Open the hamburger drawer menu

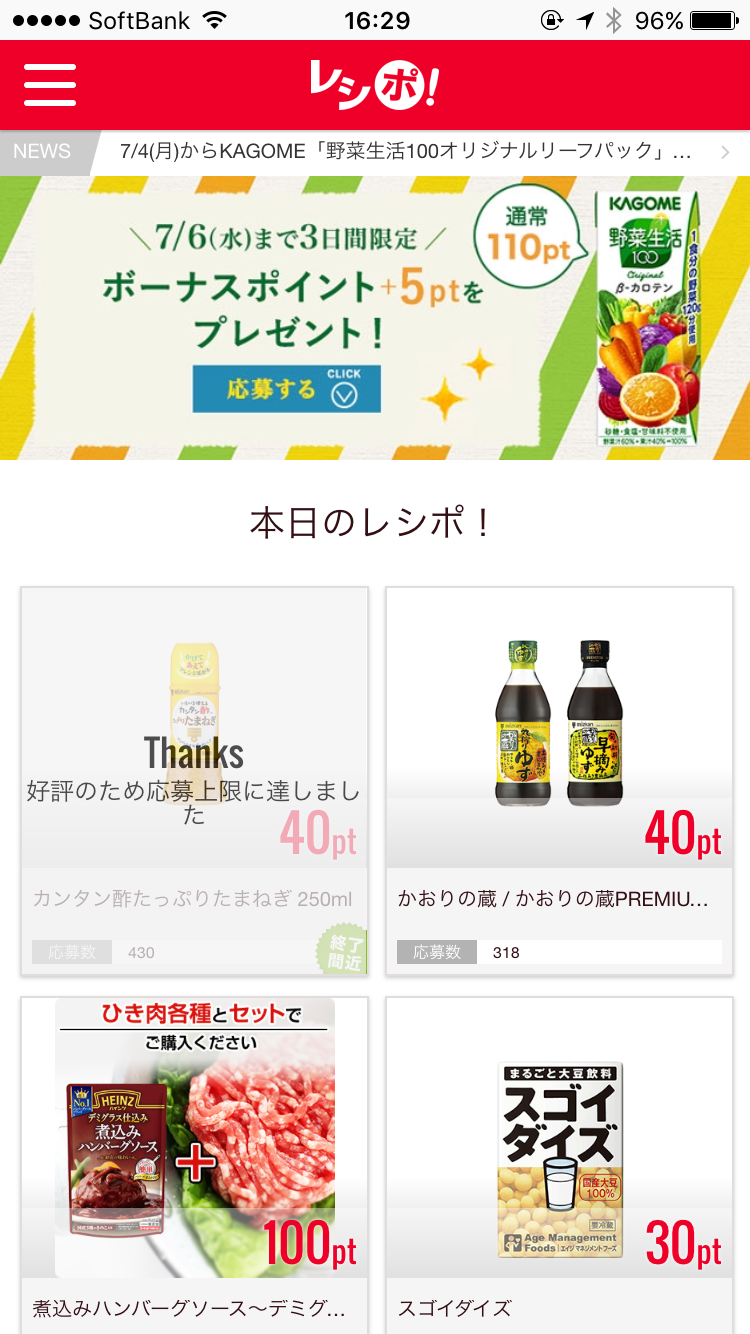tap(50, 85)
